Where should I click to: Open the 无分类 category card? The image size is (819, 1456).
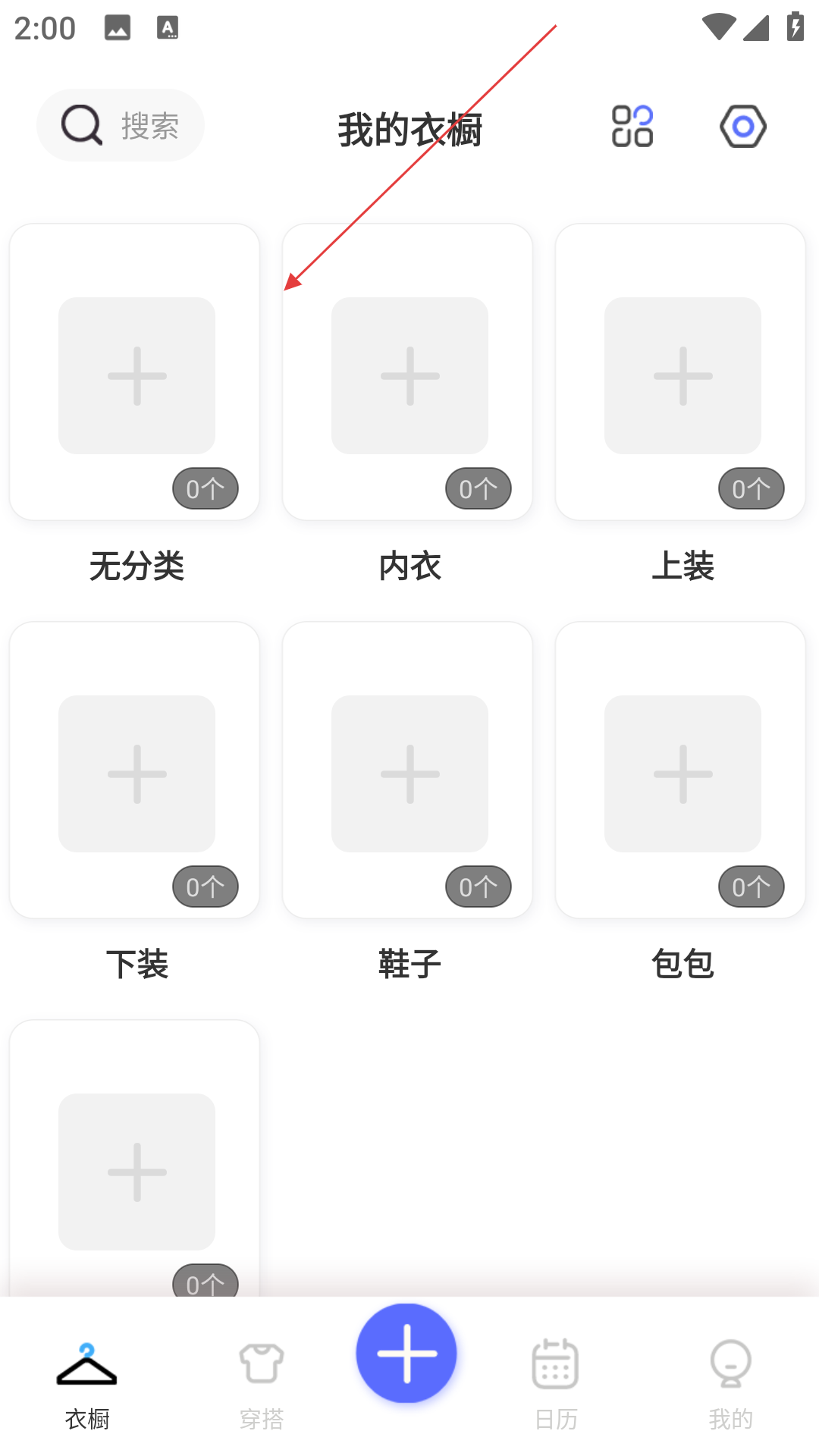click(135, 372)
